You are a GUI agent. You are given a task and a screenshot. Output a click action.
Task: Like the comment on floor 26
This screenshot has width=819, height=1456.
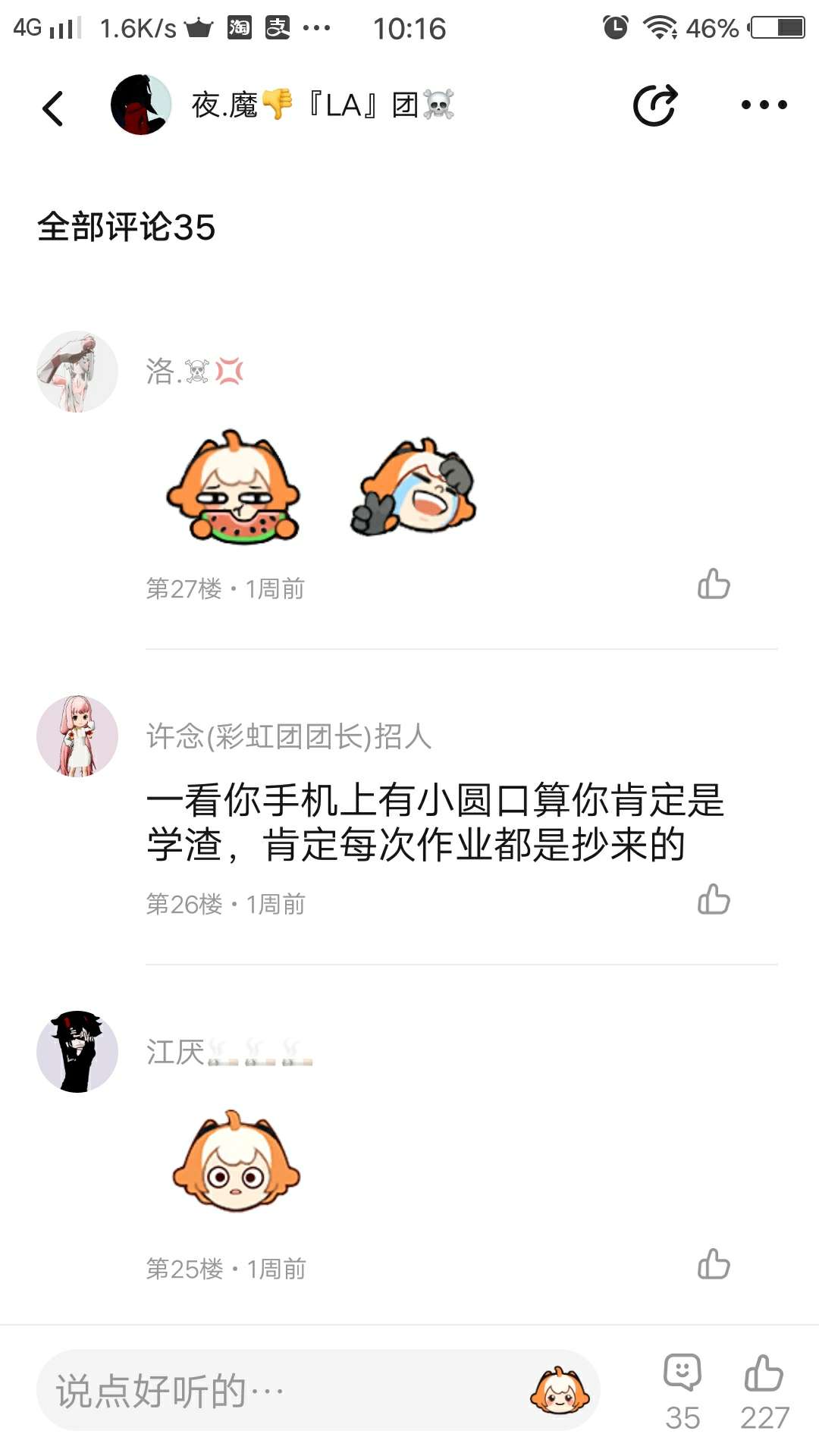[x=714, y=899]
